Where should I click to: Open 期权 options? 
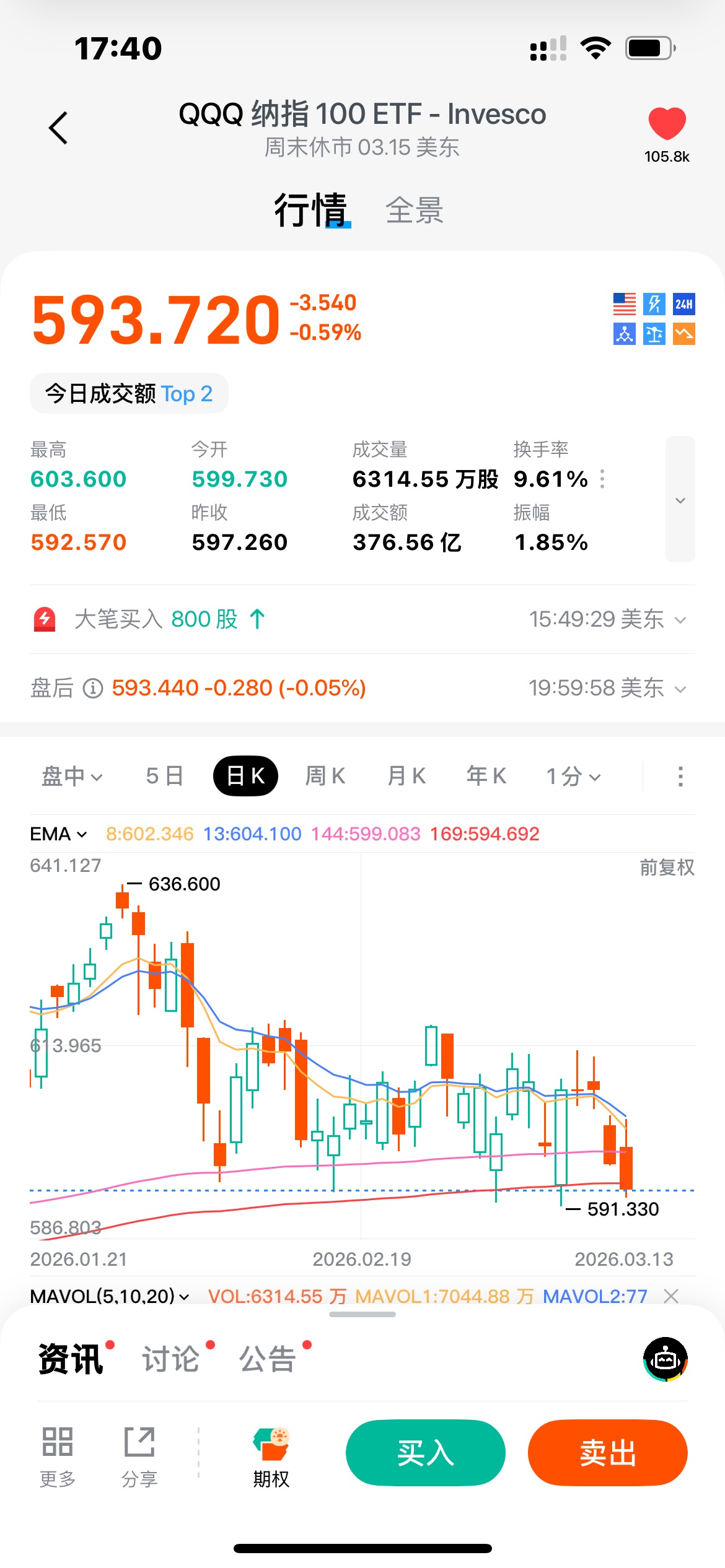tap(271, 1457)
